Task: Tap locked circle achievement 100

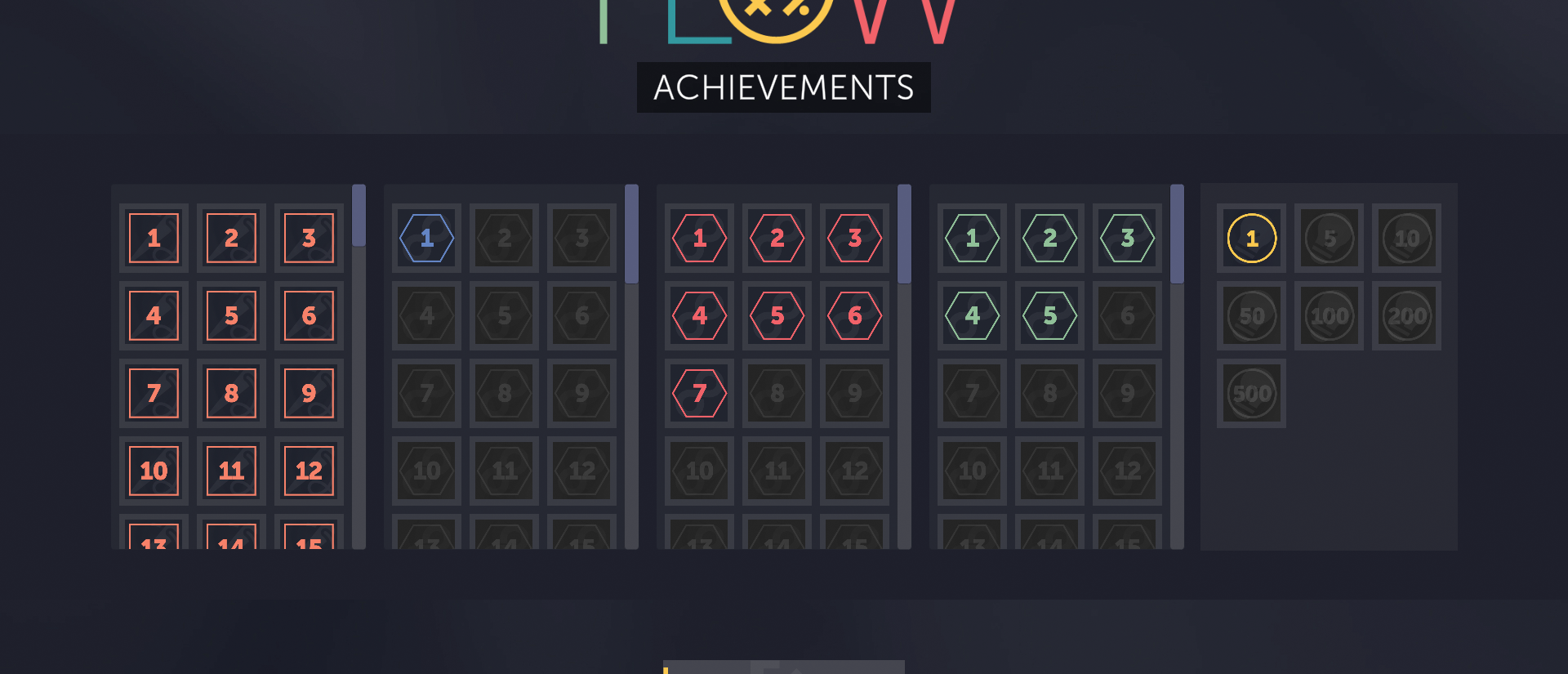Action: [x=1329, y=315]
